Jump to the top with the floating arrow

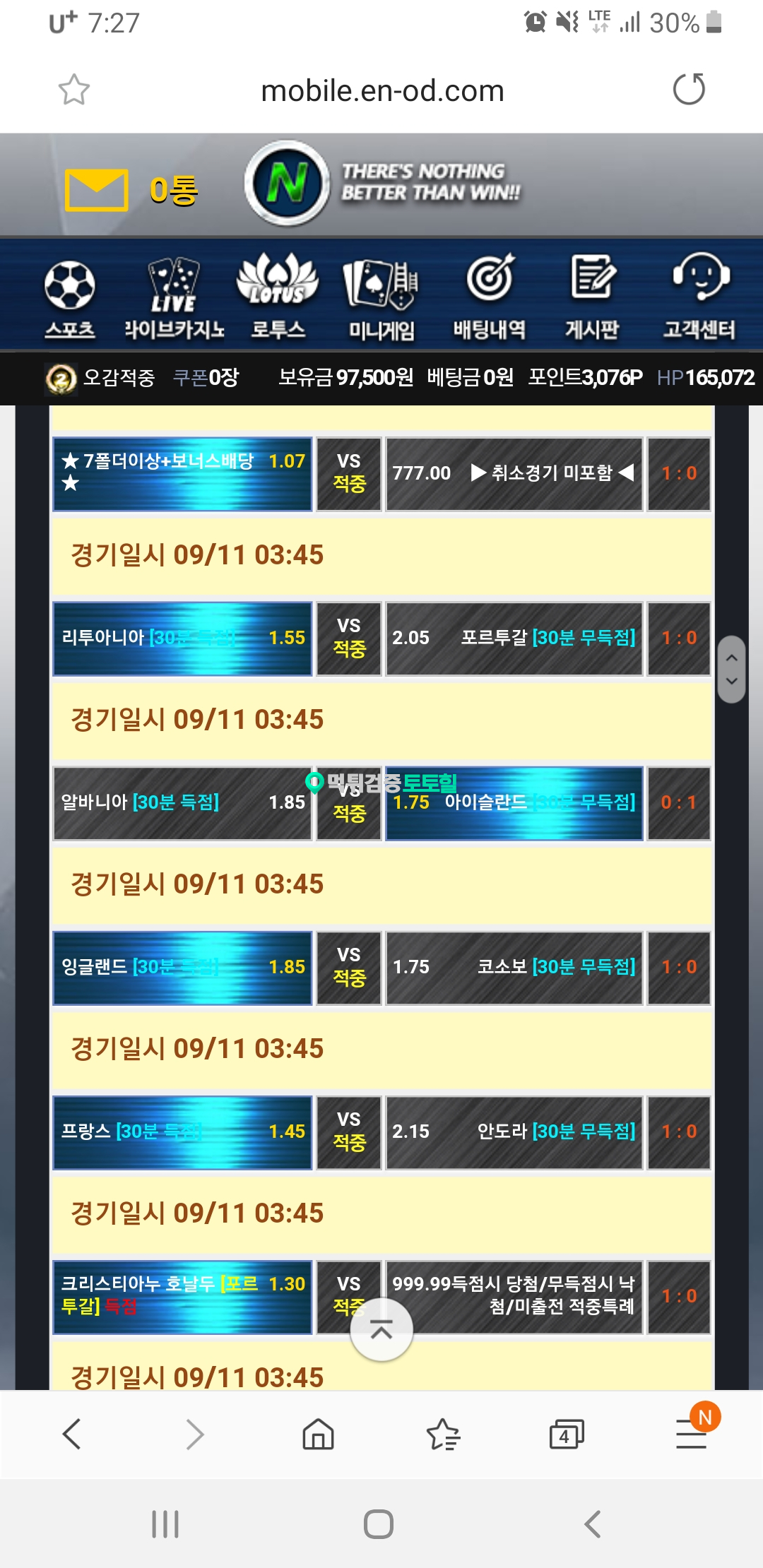381,1330
